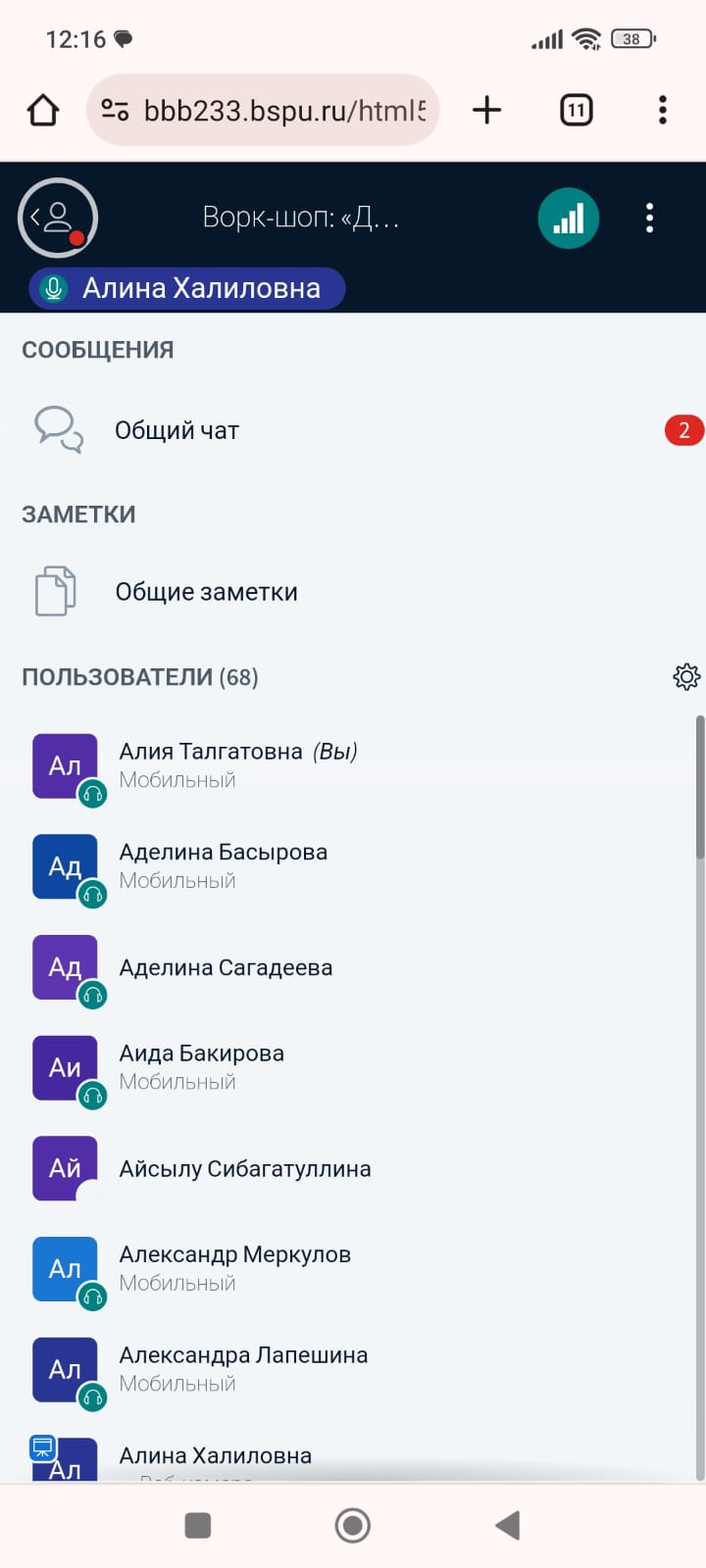Select user Аделина Сагадеева

pyautogui.click(x=226, y=968)
